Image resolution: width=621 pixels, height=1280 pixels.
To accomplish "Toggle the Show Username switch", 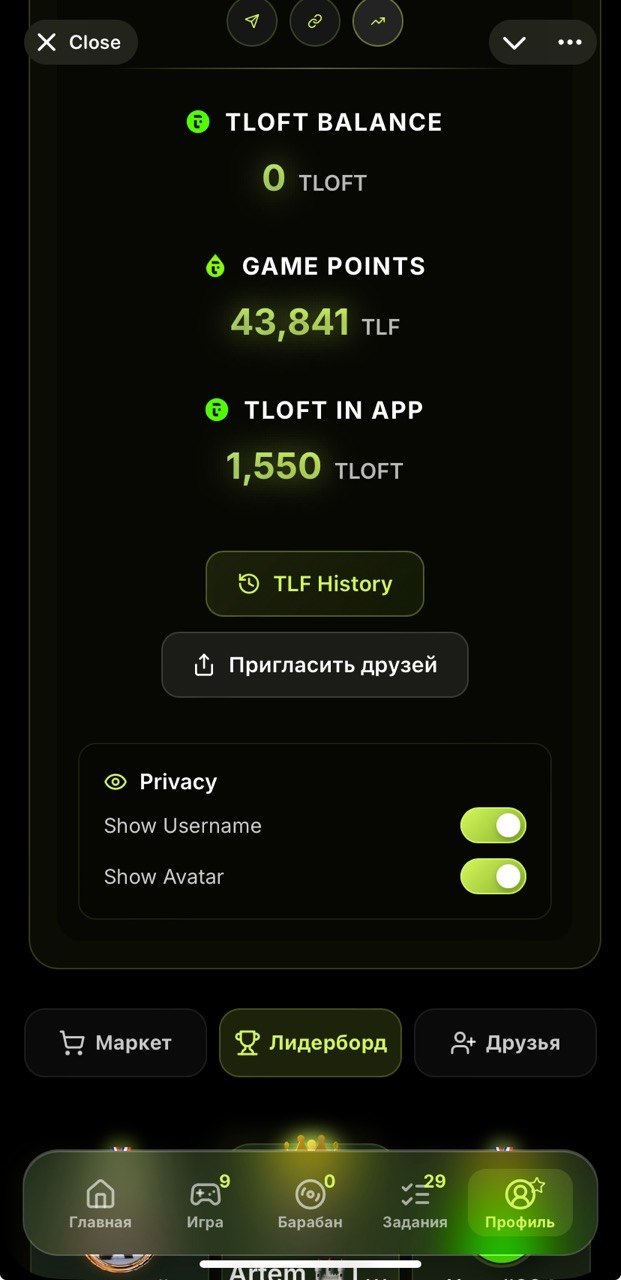I will point(493,826).
